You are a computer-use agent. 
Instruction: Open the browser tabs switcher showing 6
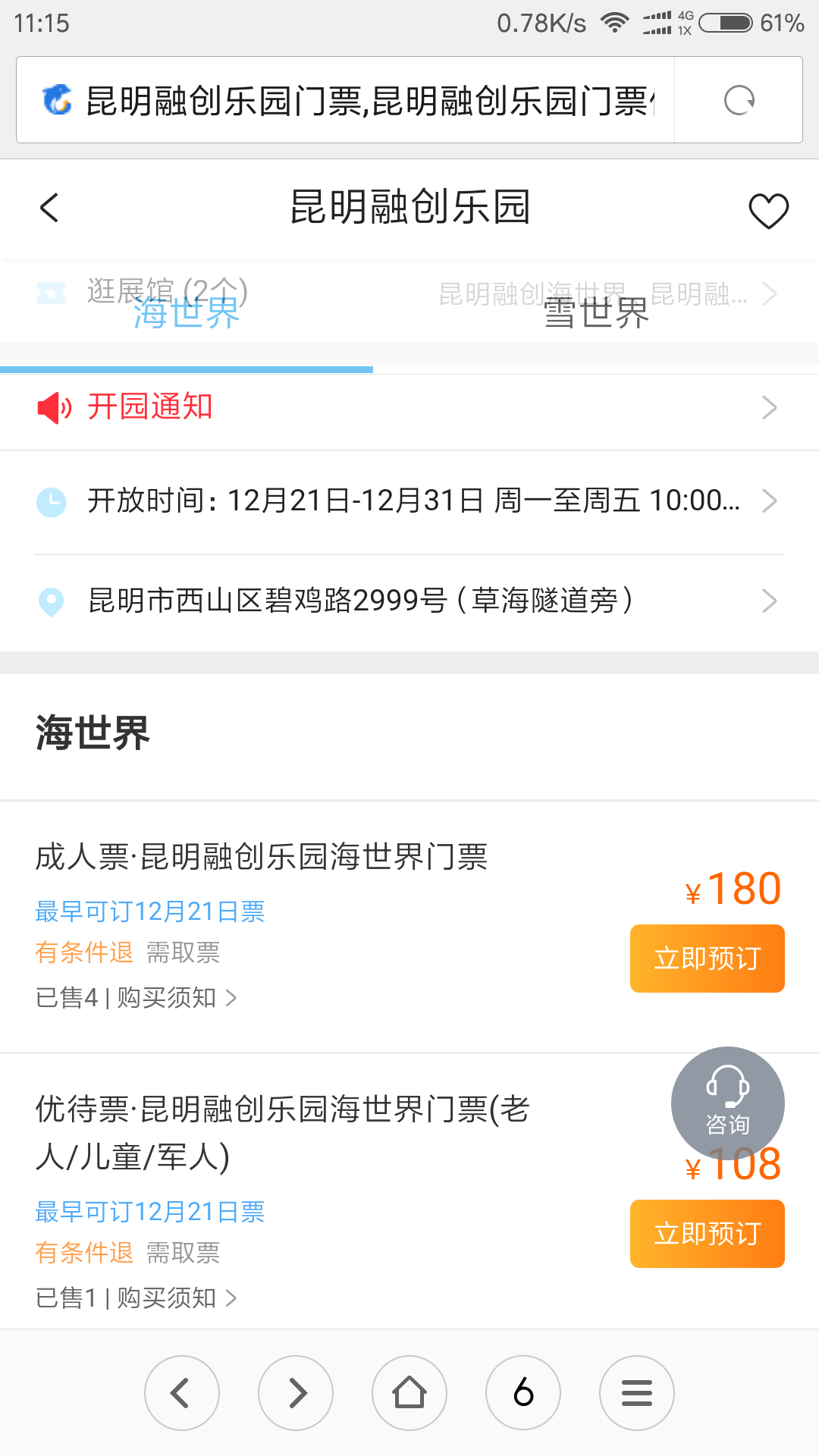[523, 1393]
